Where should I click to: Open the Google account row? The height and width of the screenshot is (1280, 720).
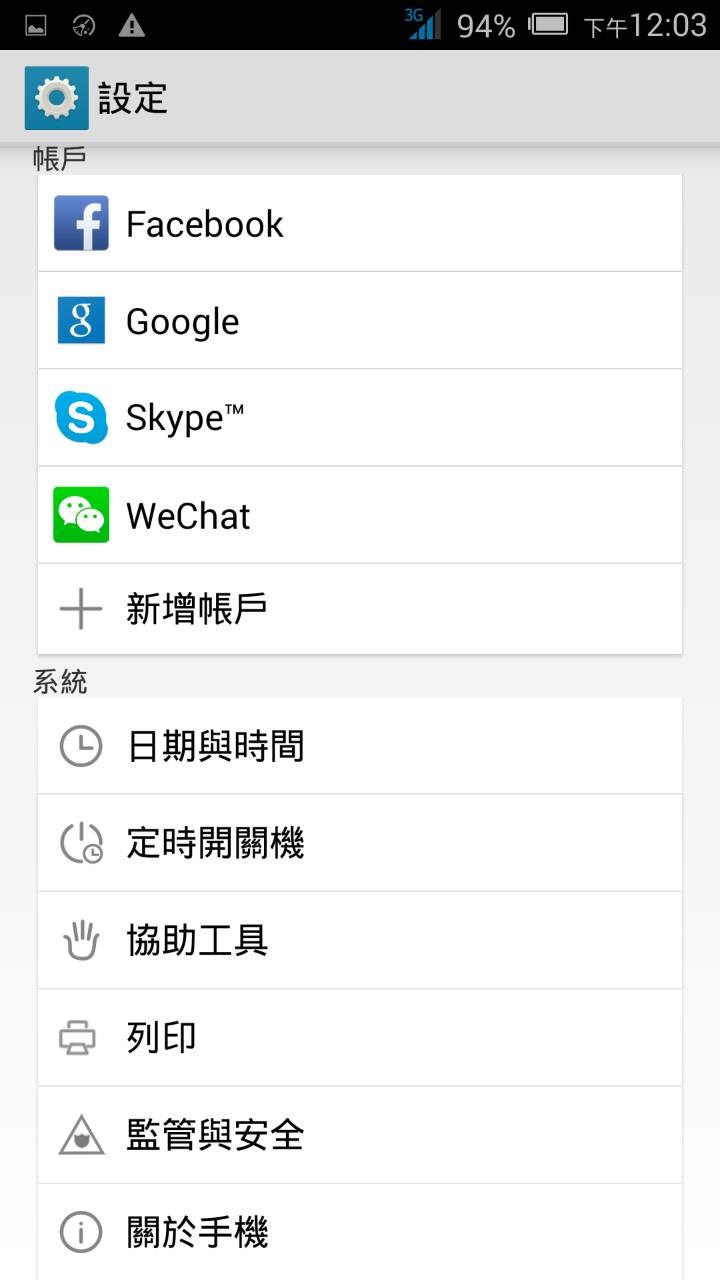tap(360, 321)
